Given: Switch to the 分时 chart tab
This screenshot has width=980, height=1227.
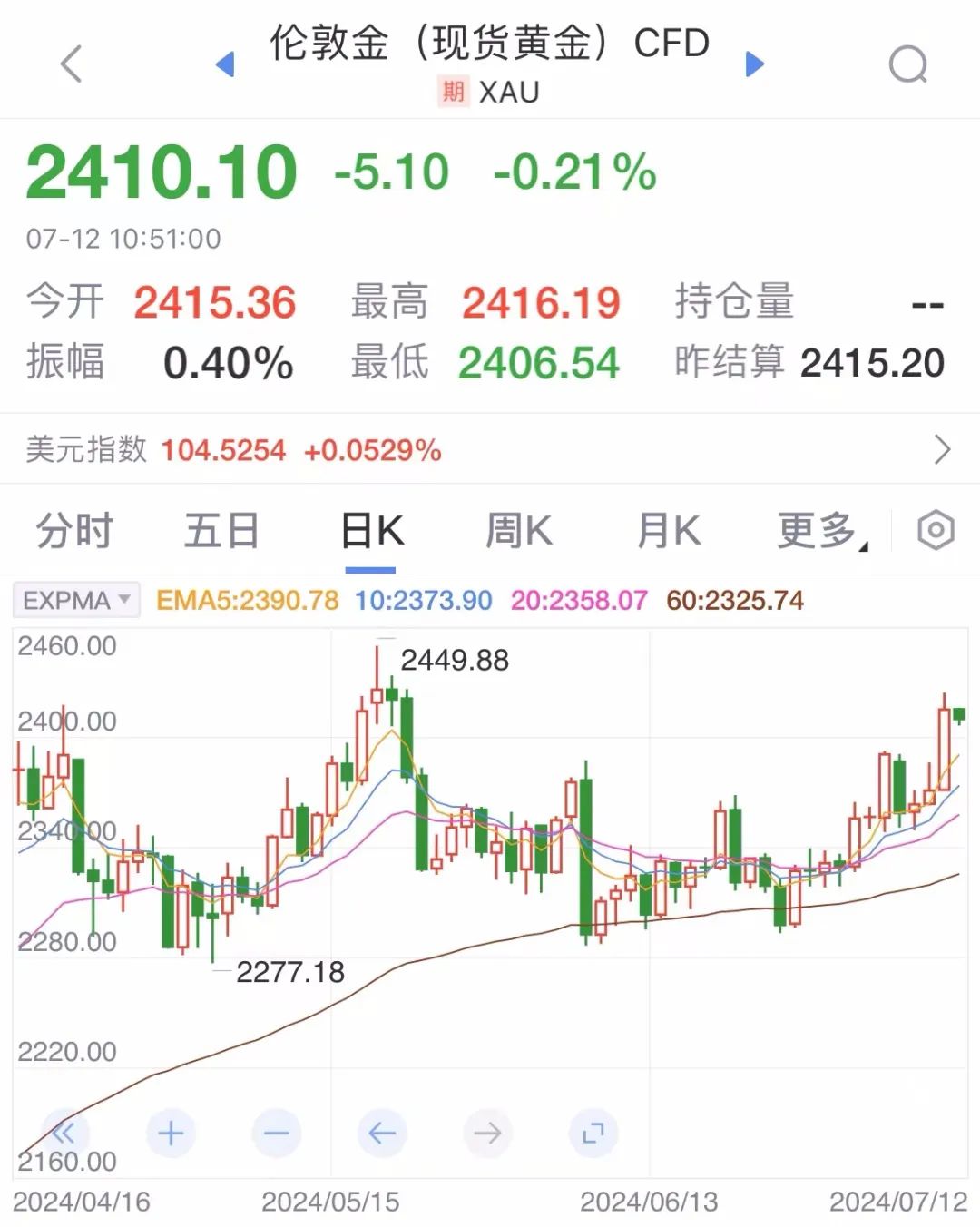Looking at the screenshot, I should click(74, 531).
